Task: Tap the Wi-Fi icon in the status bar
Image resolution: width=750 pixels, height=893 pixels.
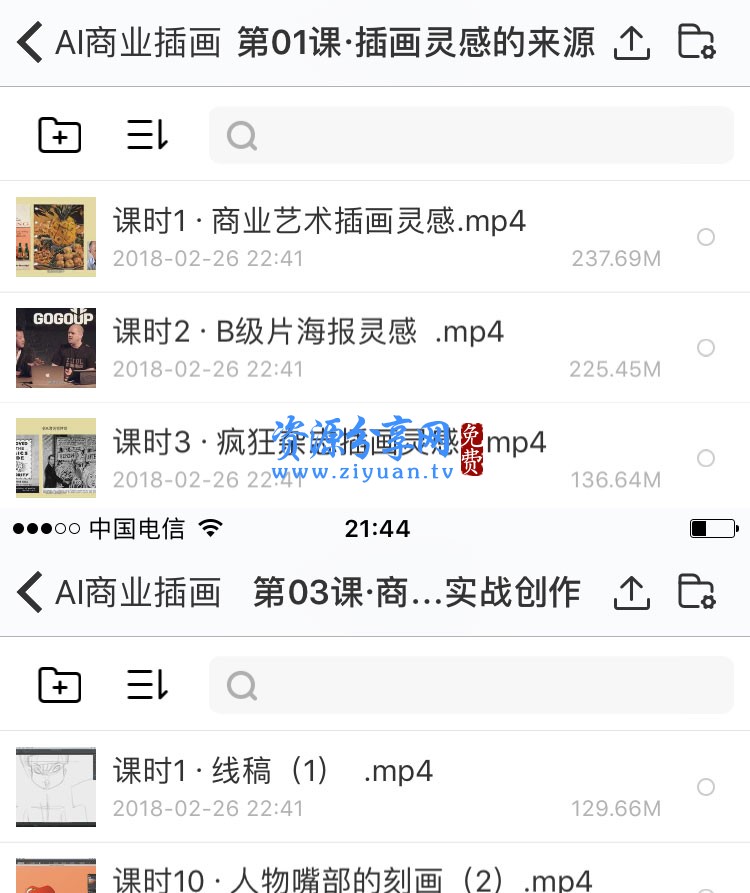Action: coord(211,528)
